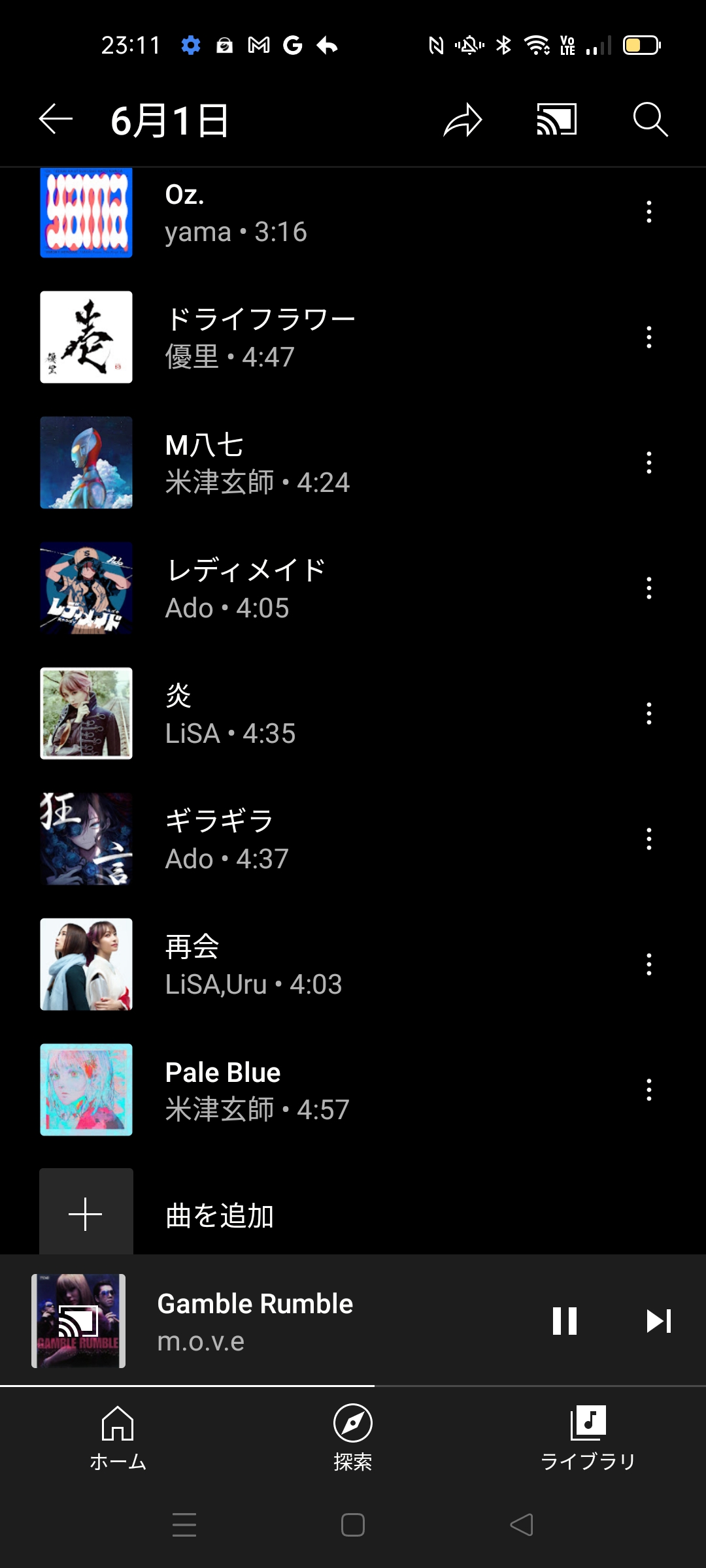The width and height of the screenshot is (706, 1568).
Task: Open options for Pale Blue
Action: (x=648, y=1090)
